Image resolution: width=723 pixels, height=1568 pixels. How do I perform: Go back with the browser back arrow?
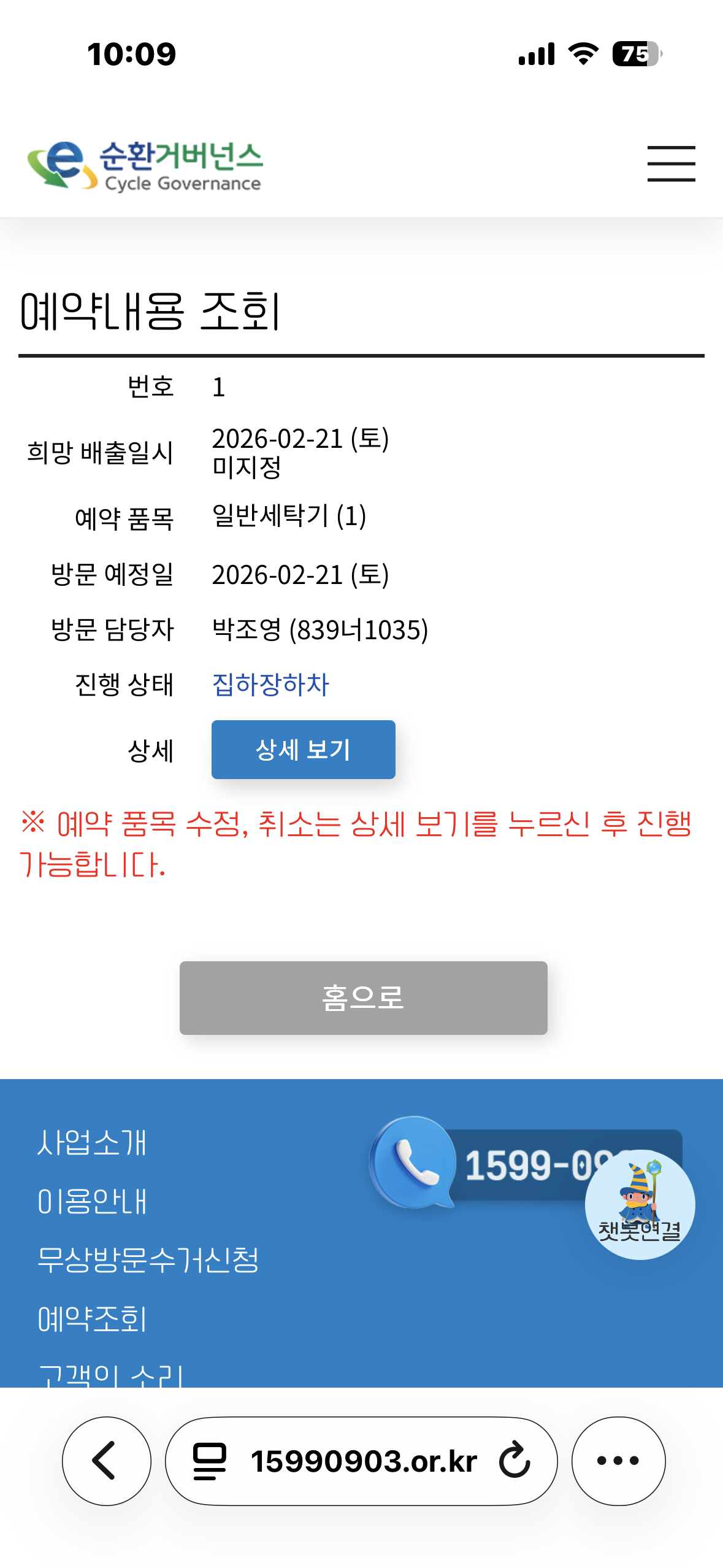(x=106, y=1461)
